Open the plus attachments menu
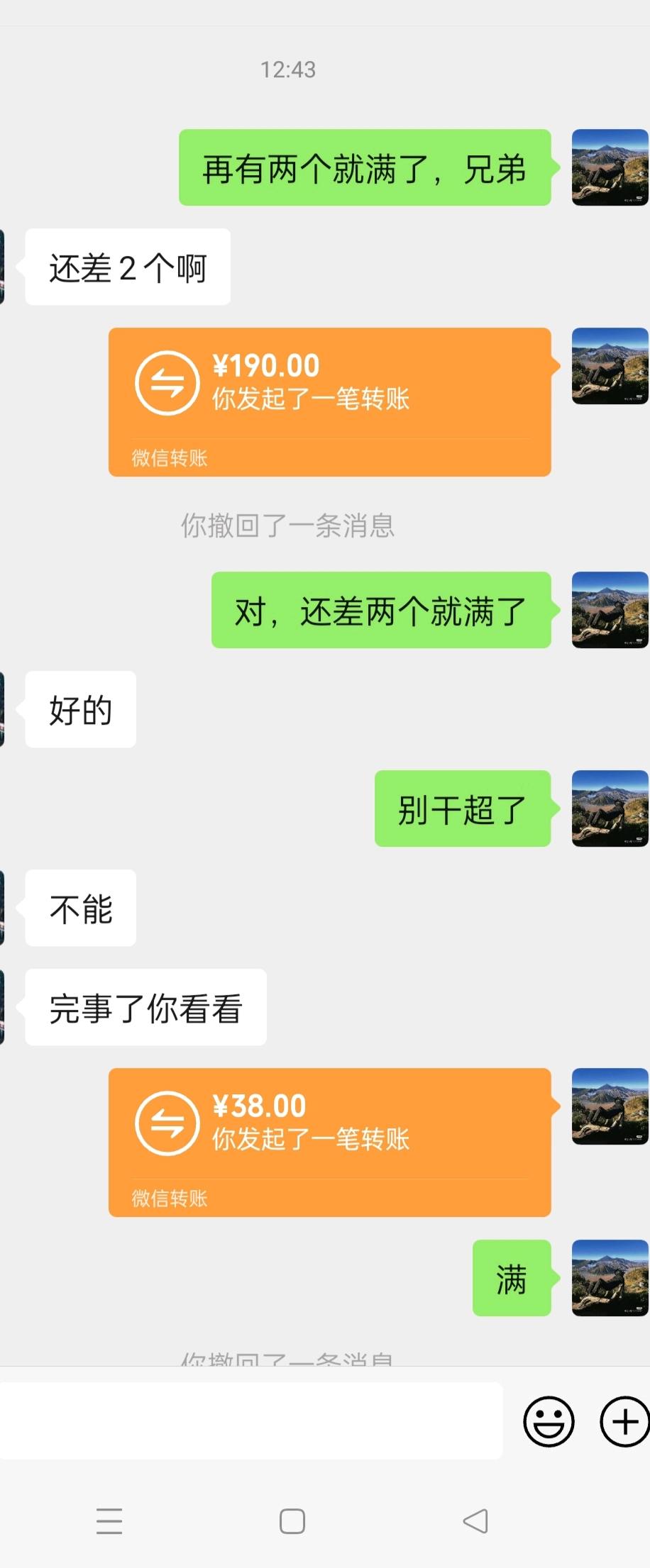This screenshot has height=1568, width=650. coord(624,1421)
